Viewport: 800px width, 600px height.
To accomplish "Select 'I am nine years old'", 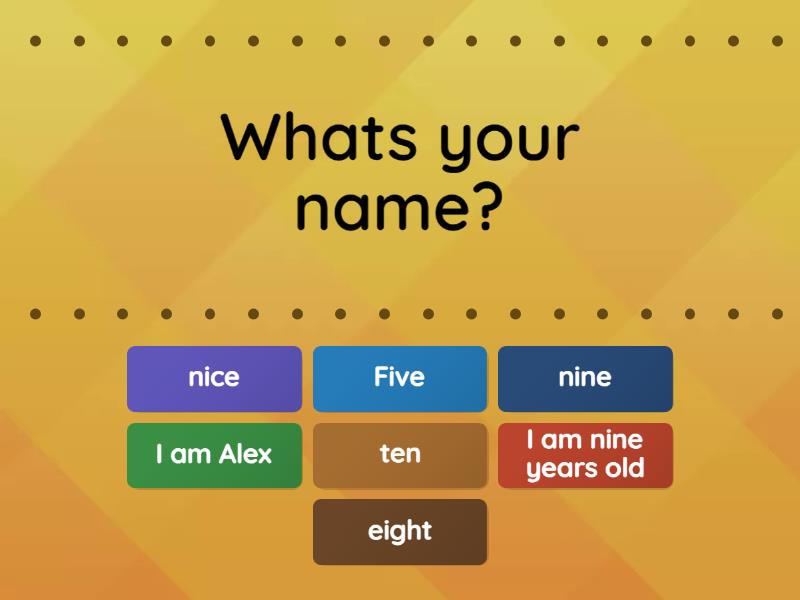I will (585, 455).
